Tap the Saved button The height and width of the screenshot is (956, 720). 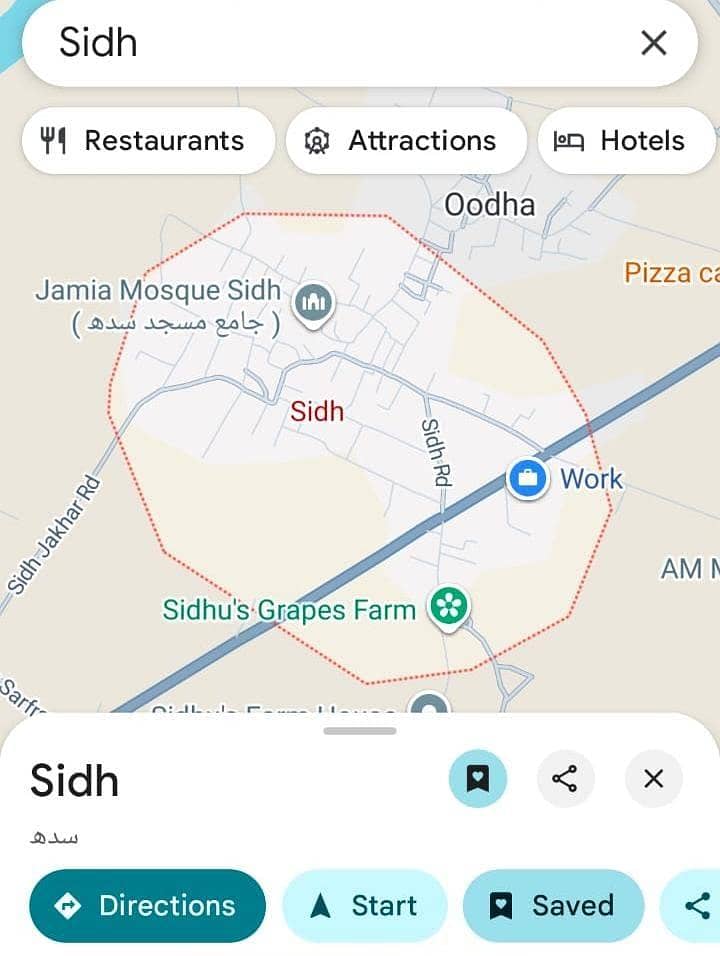(552, 906)
